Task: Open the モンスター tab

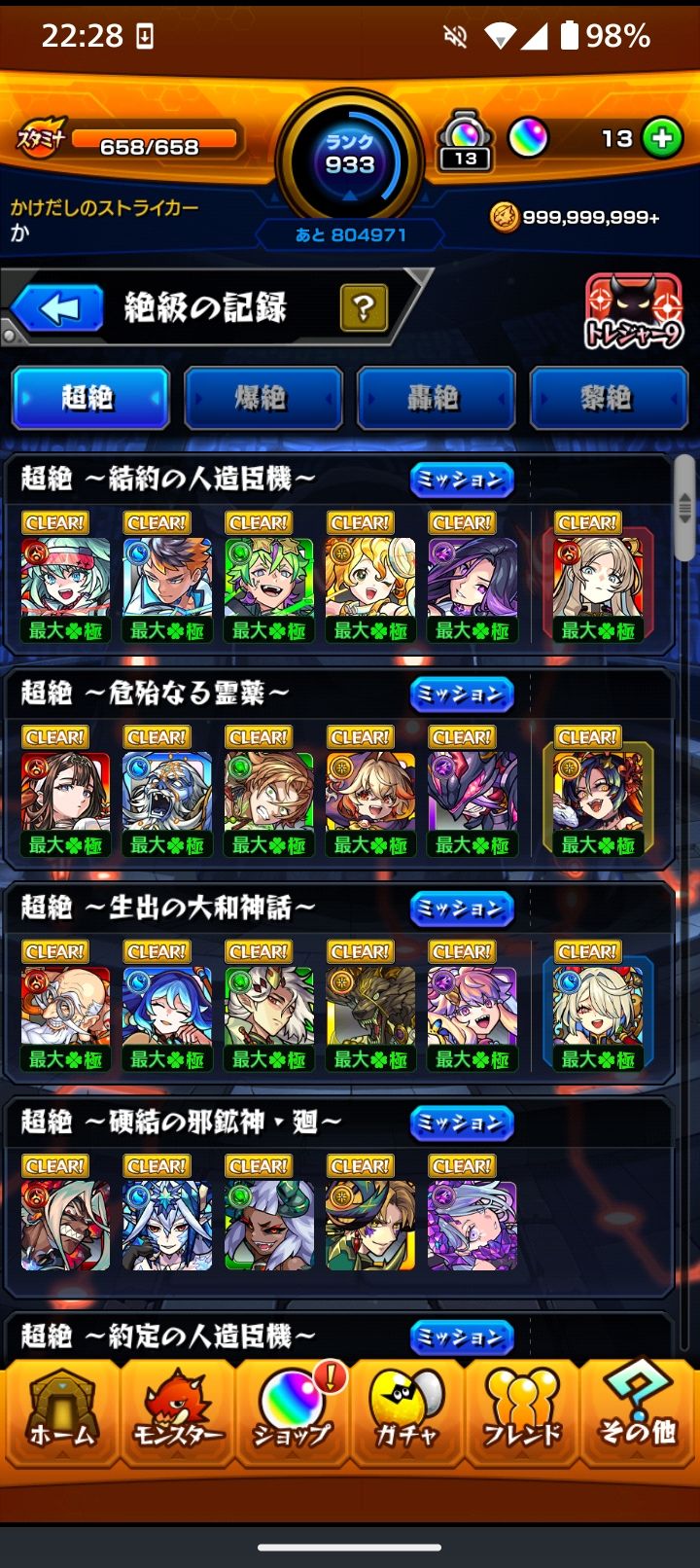Action: (177, 1413)
